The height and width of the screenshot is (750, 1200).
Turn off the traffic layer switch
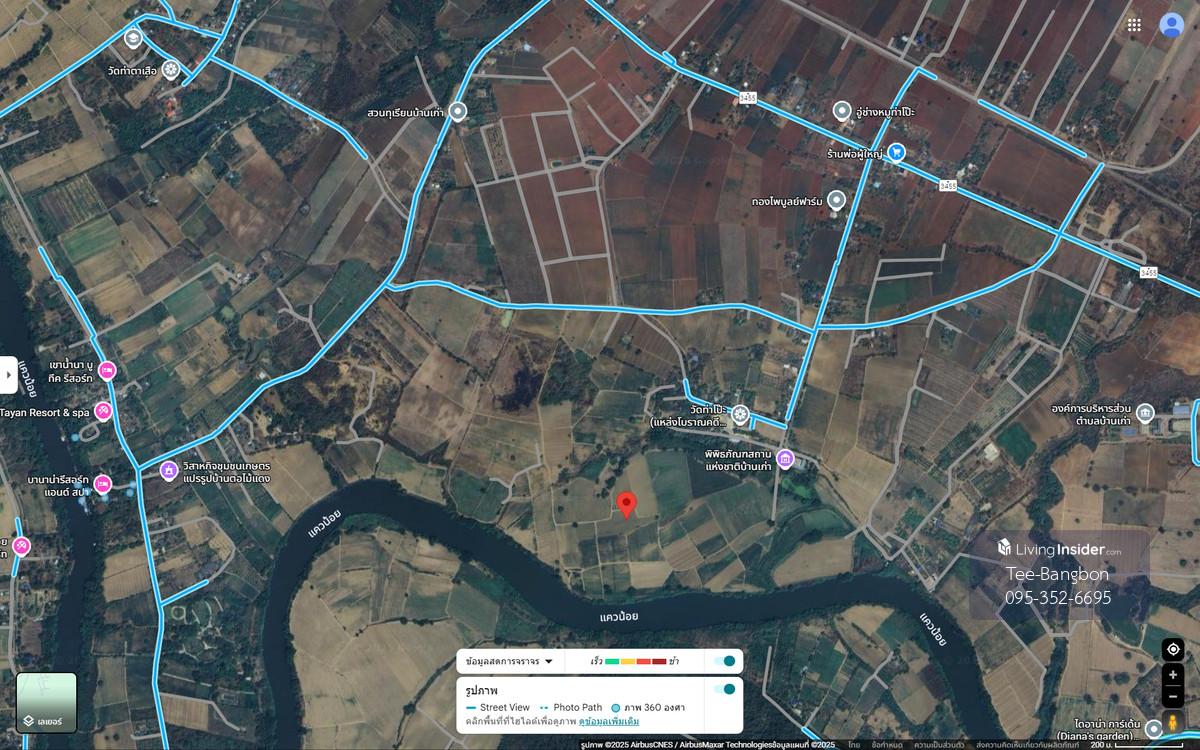click(724, 661)
